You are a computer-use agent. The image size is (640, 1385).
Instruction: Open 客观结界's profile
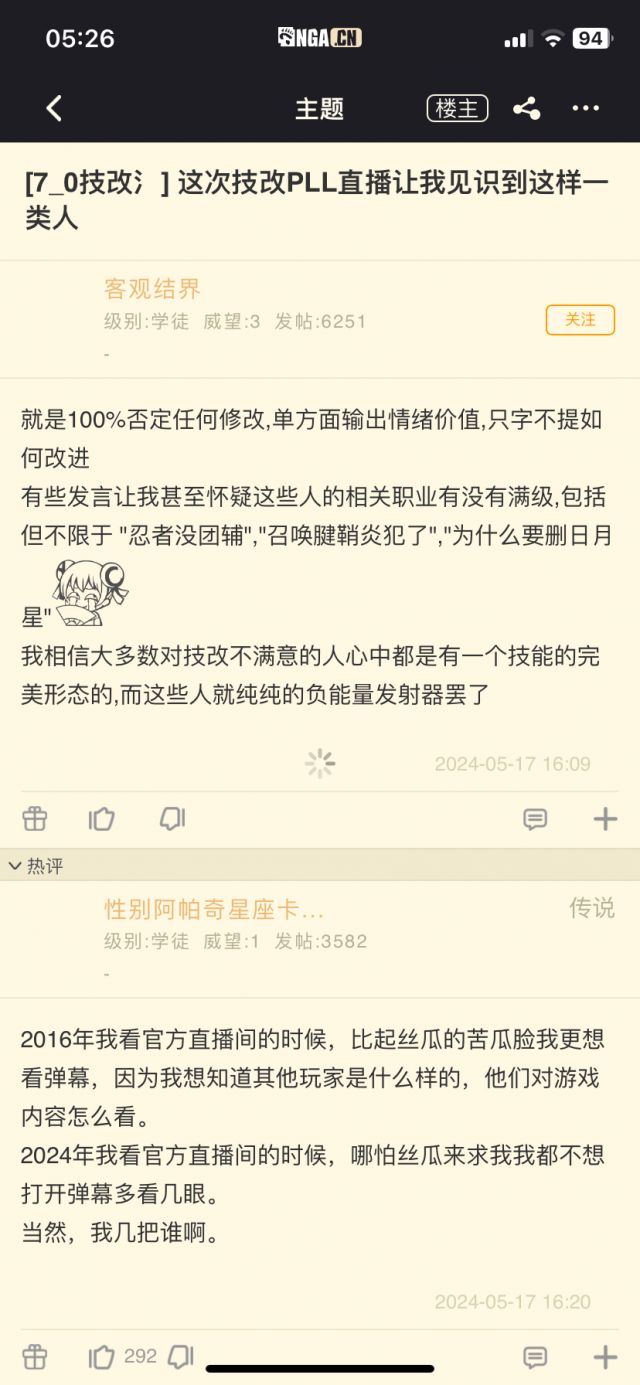(152, 289)
